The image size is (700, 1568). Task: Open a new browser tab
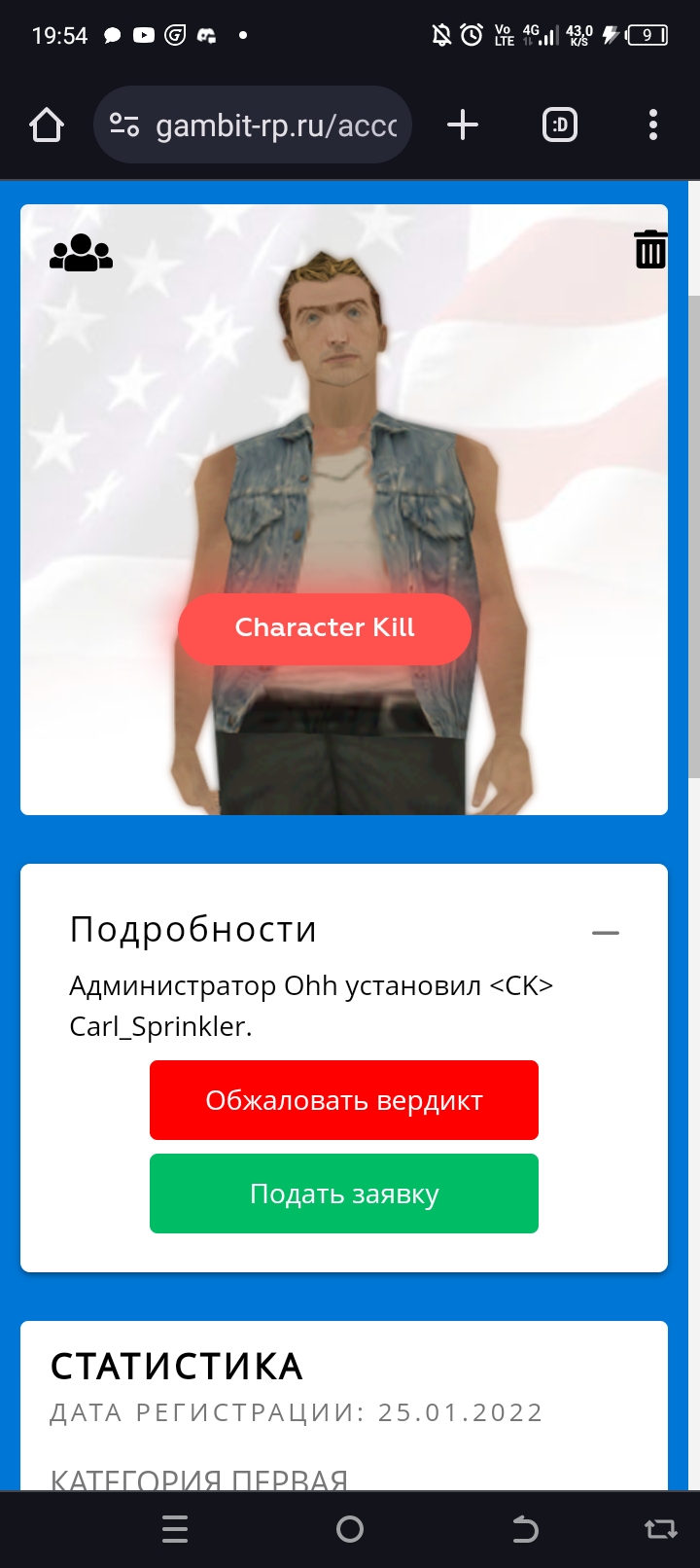[x=463, y=125]
